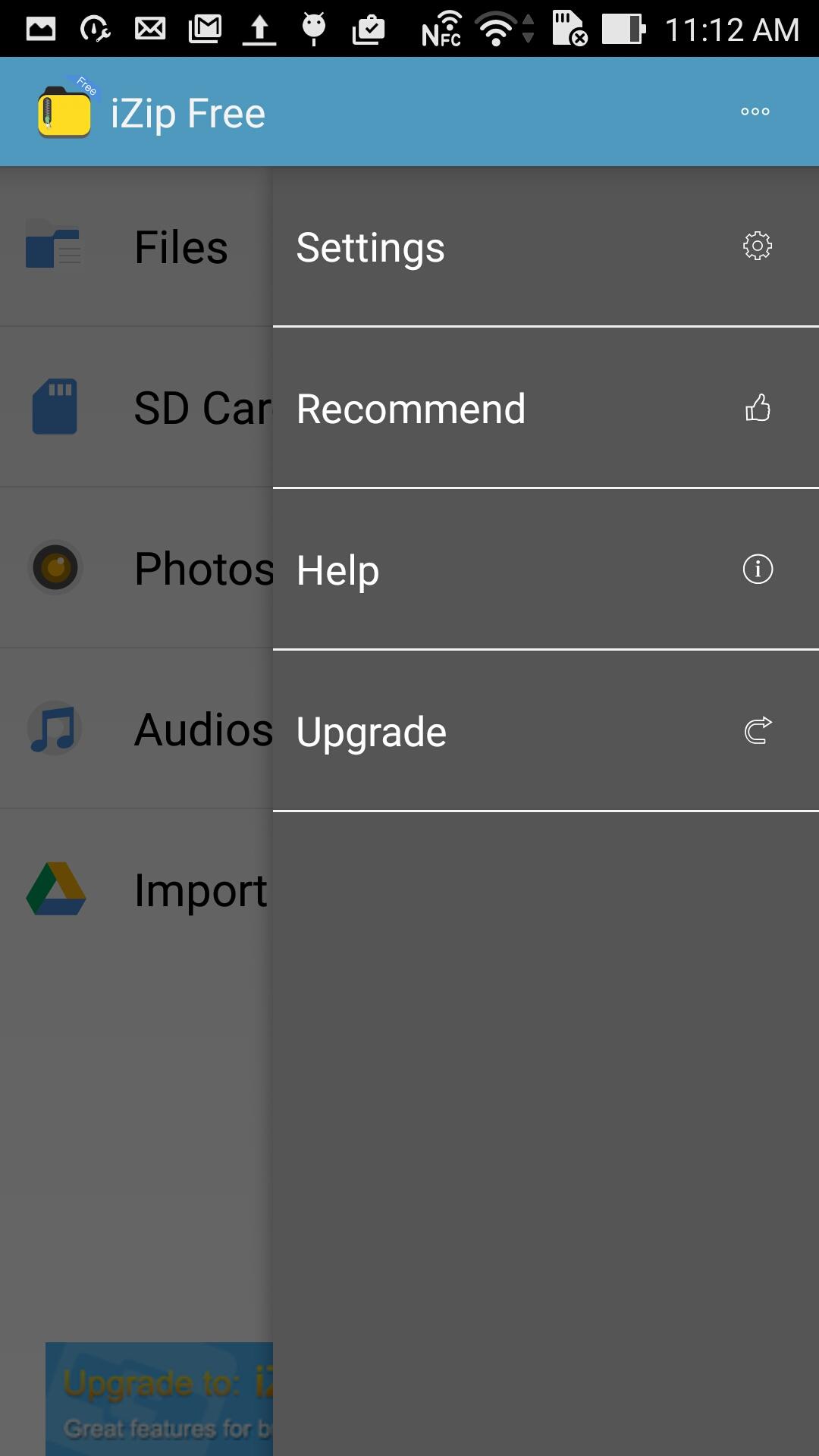Image resolution: width=819 pixels, height=1456 pixels.
Task: Tap the iZip Free yellow folder logo
Action: 65,111
